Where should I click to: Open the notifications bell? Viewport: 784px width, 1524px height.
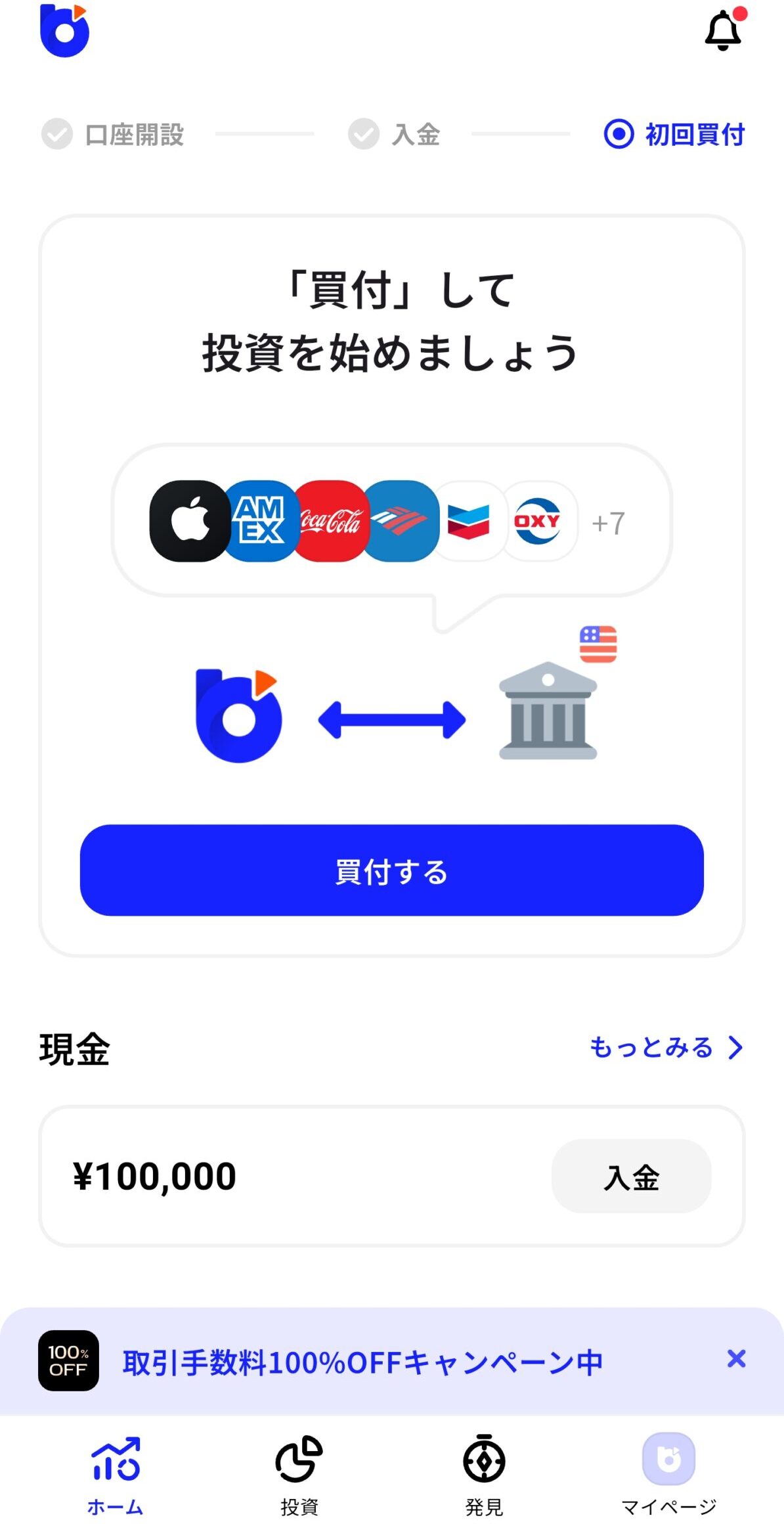pyautogui.click(x=723, y=31)
